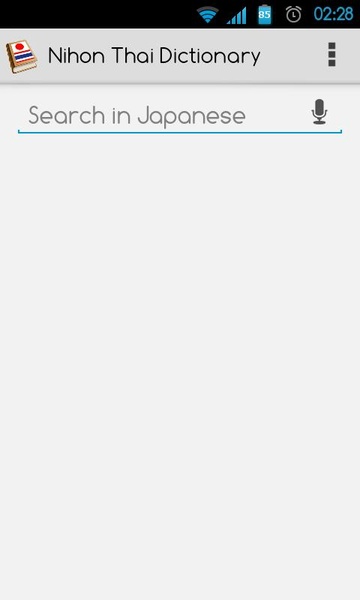Viewport: 360px width, 600px height.
Task: Open the overflow menu
Action: [x=332, y=55]
